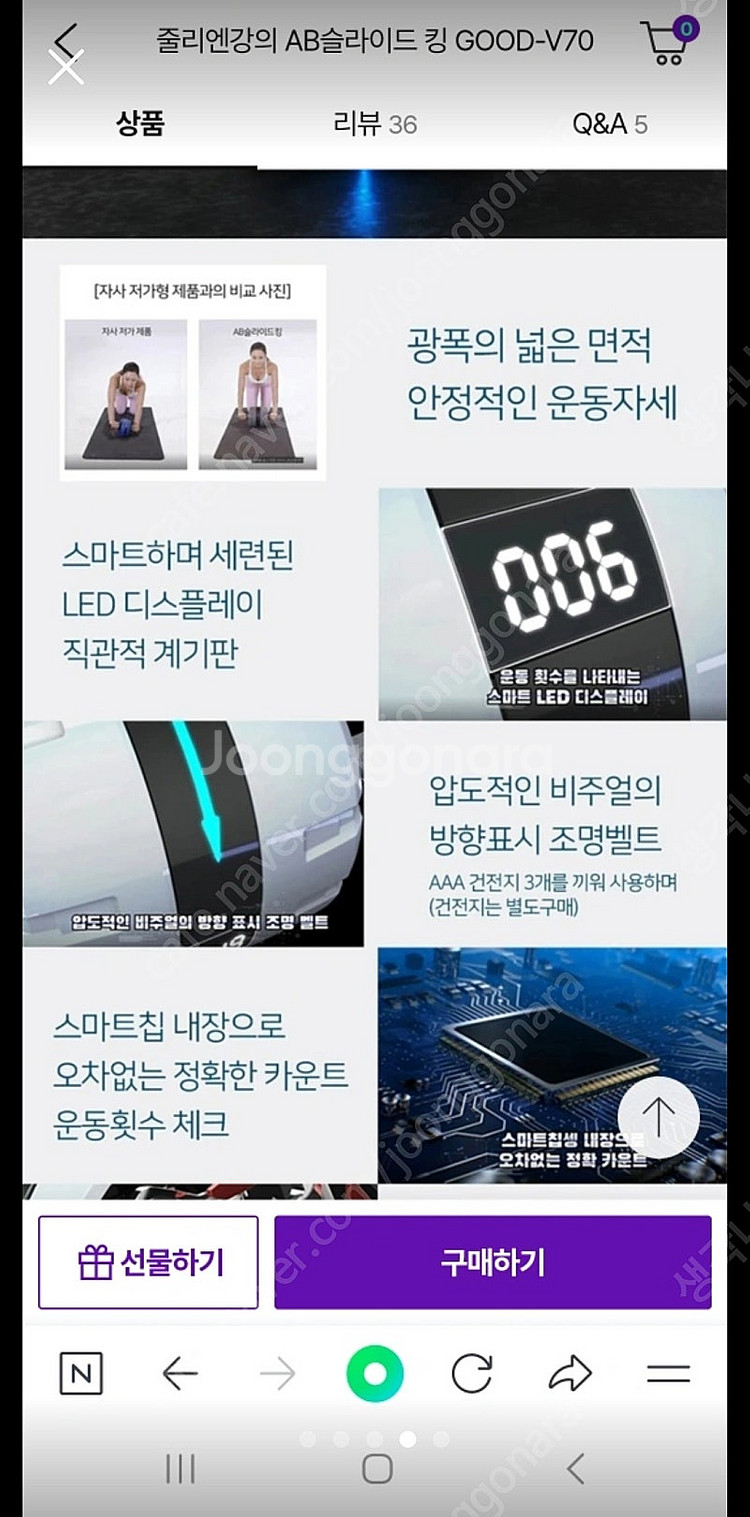Tap the green circle Naver button
This screenshot has width=750, height=1517.
click(x=375, y=1375)
